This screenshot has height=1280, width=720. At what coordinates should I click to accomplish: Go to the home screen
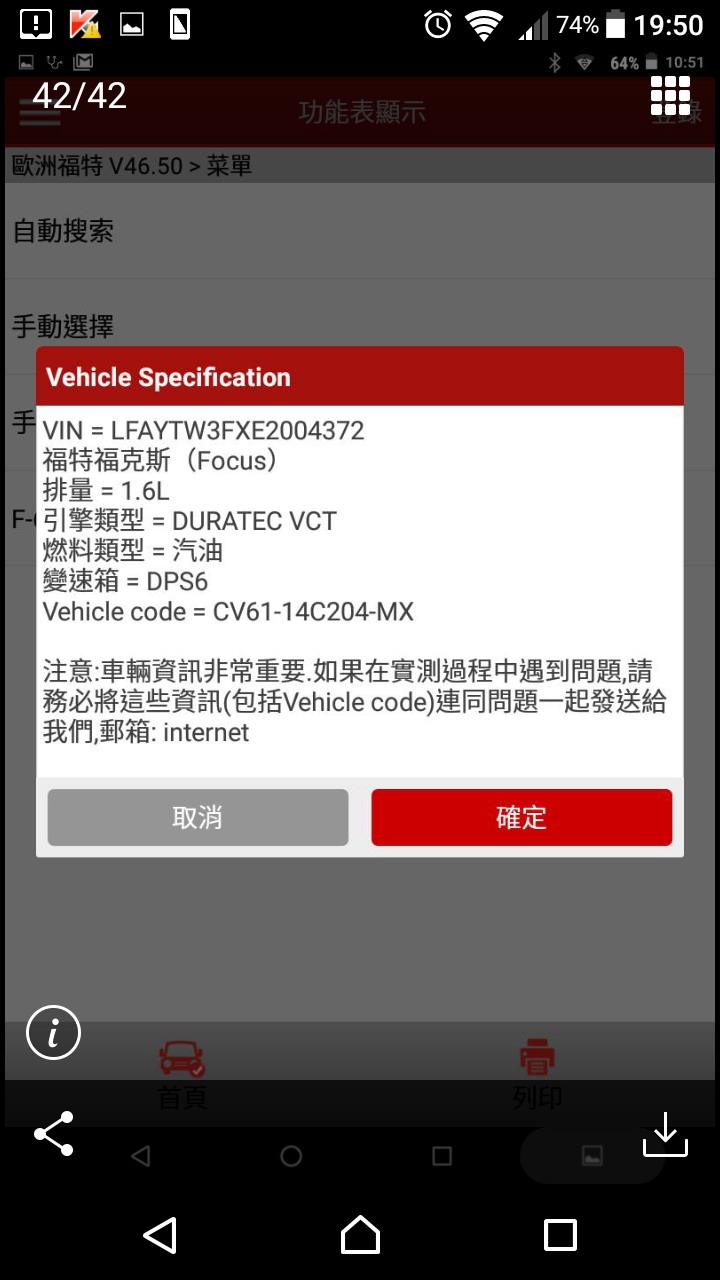pyautogui.click(x=360, y=1235)
